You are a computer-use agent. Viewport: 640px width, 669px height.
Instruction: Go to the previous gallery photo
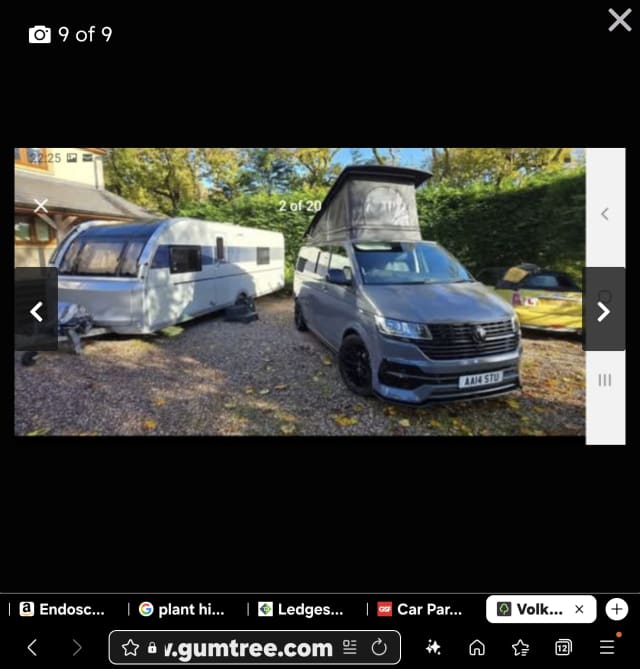(36, 309)
